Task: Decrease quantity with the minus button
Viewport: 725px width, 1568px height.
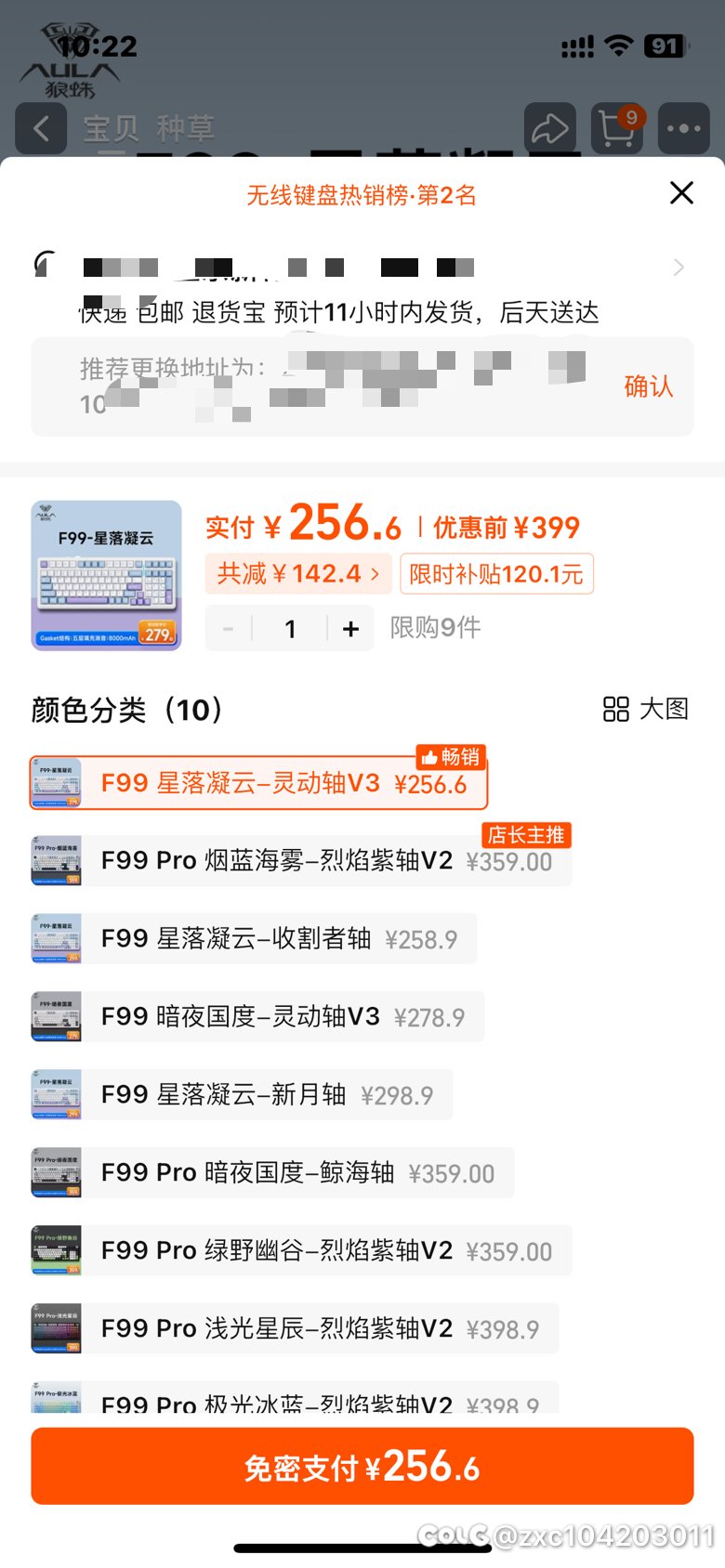Action: 228,629
